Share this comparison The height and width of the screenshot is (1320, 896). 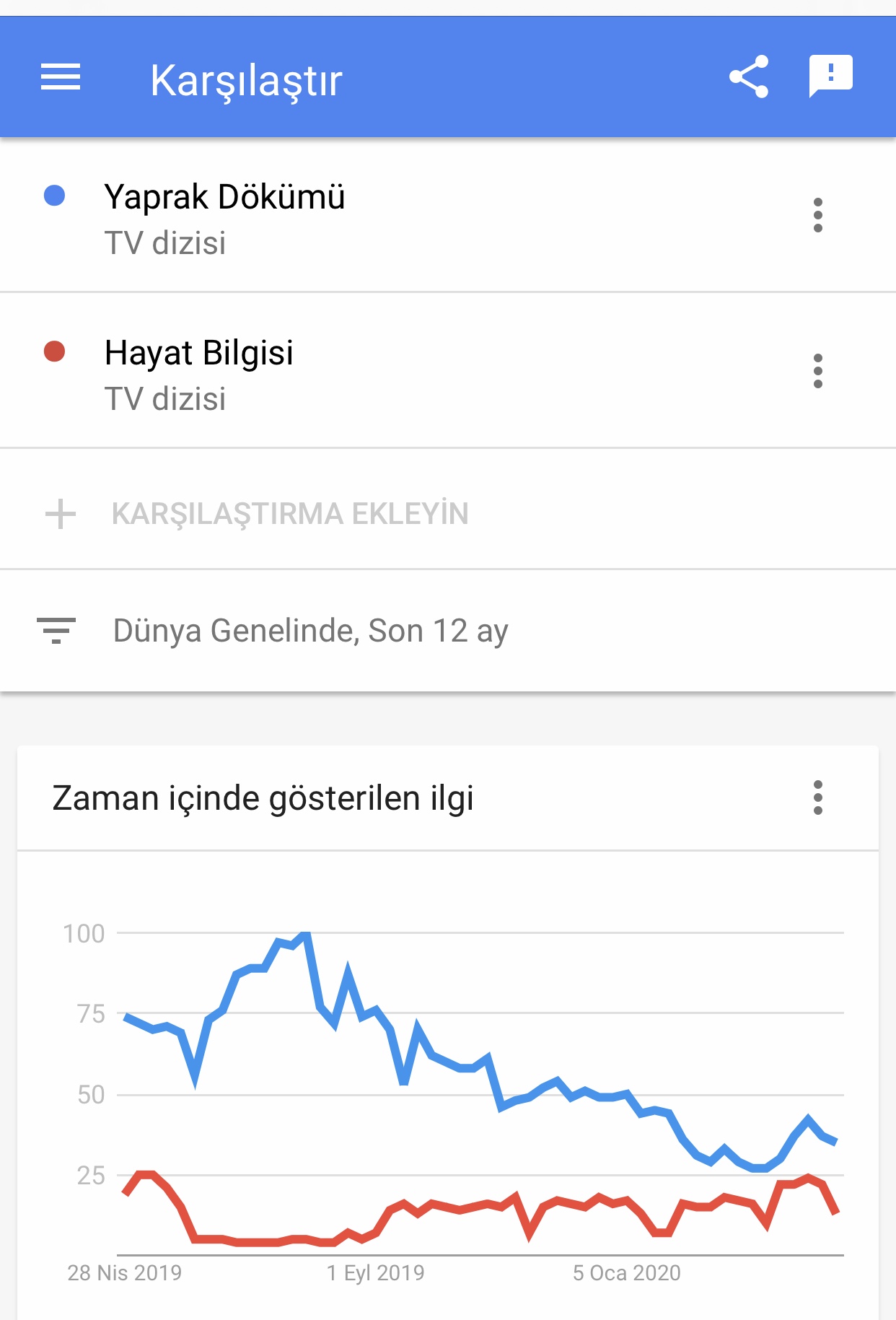point(749,77)
